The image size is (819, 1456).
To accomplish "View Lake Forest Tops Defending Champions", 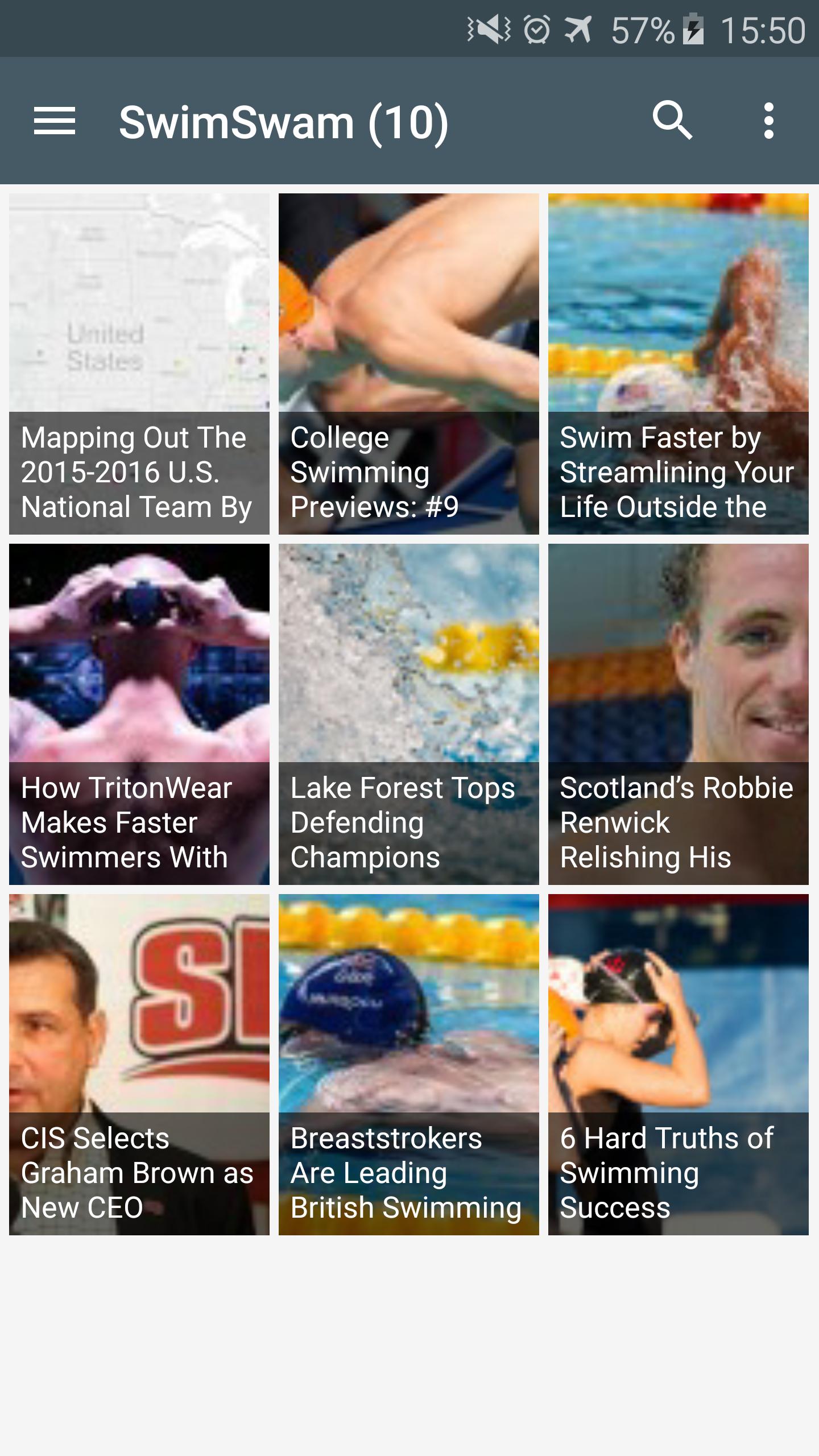I will tap(408, 714).
